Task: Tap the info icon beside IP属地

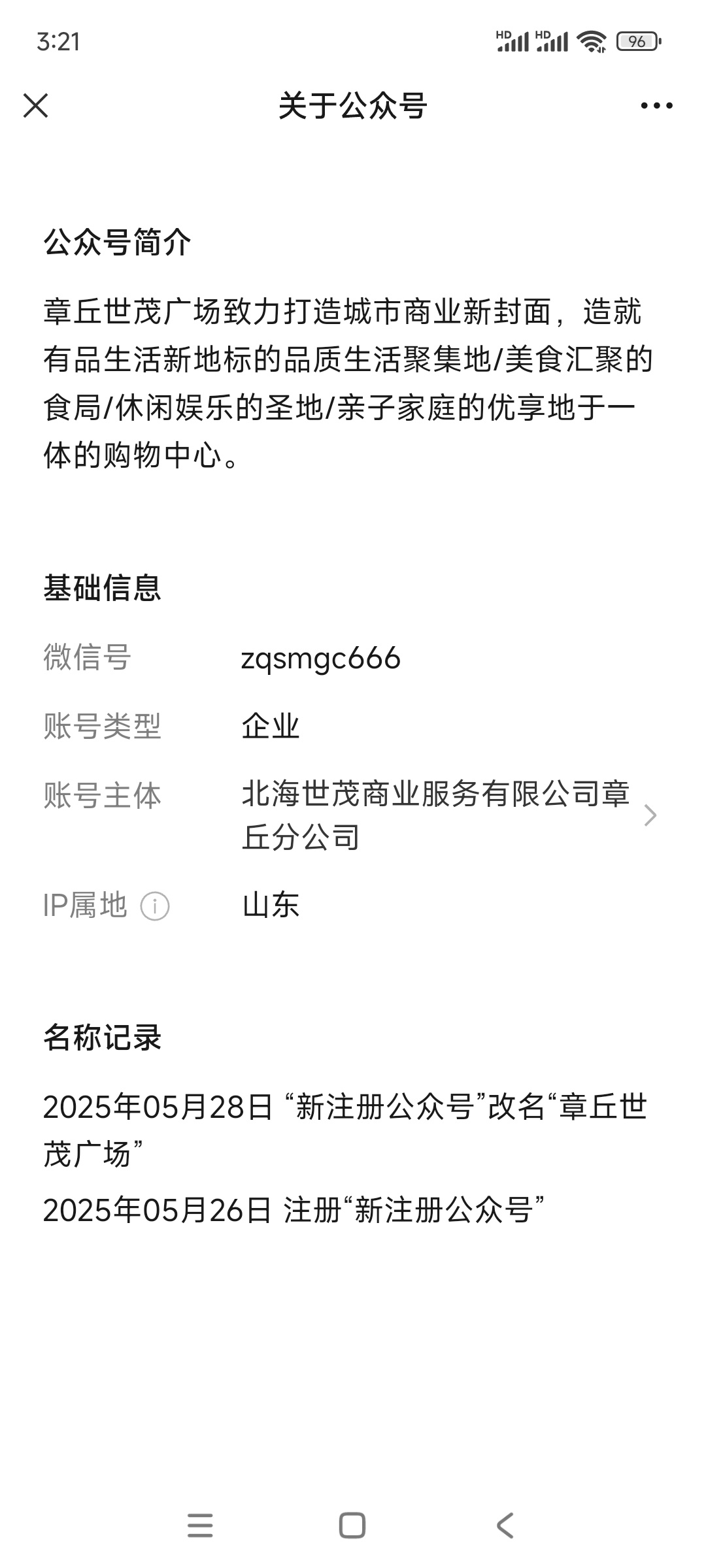Action: tap(155, 906)
